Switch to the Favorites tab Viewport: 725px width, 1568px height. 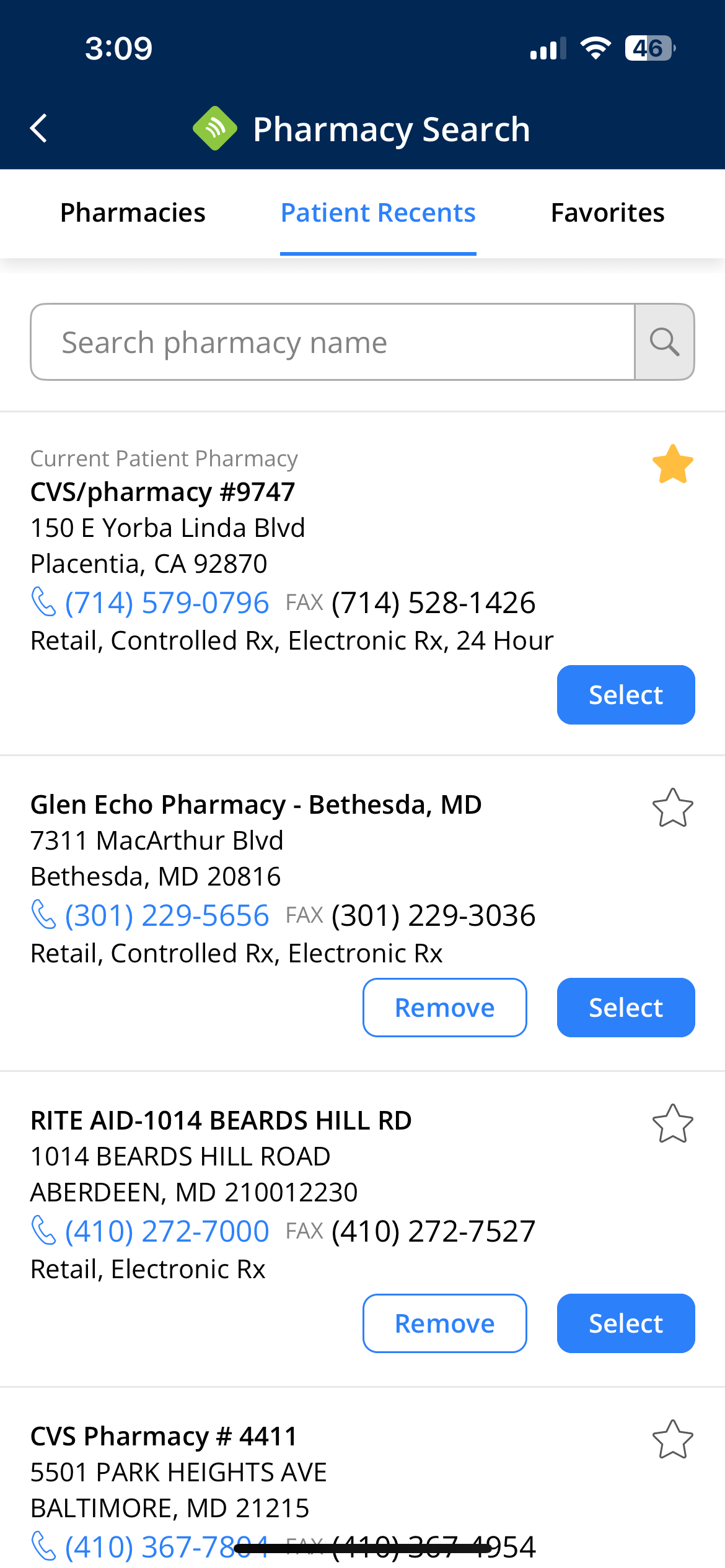[607, 213]
